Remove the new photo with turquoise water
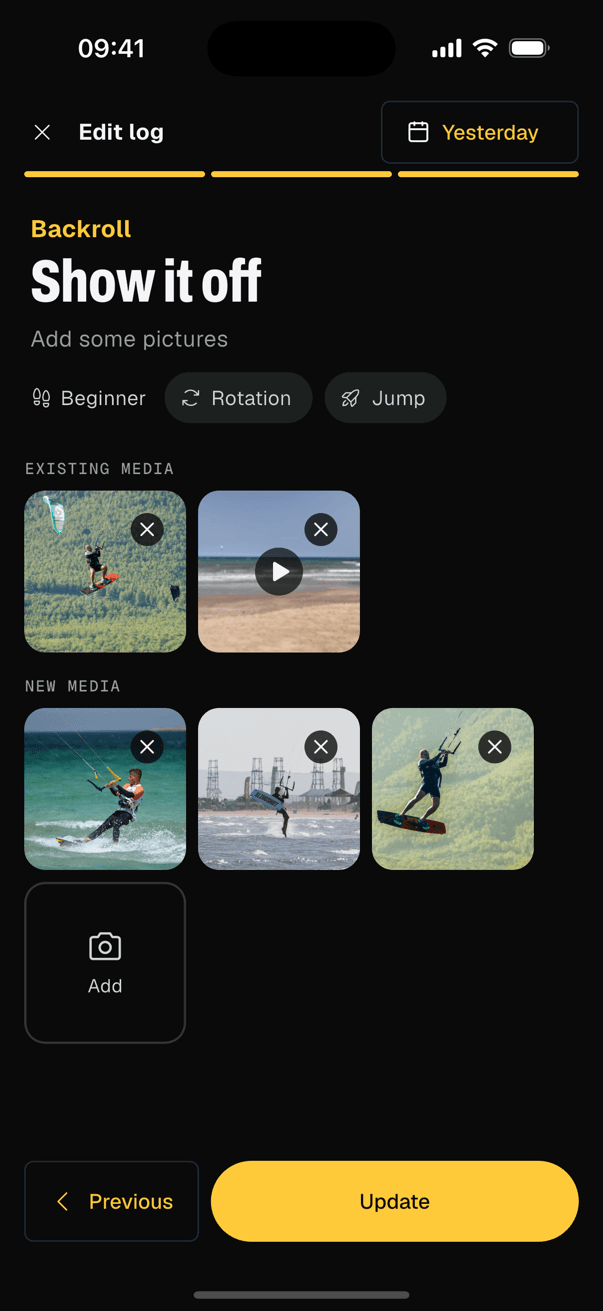 coord(147,747)
